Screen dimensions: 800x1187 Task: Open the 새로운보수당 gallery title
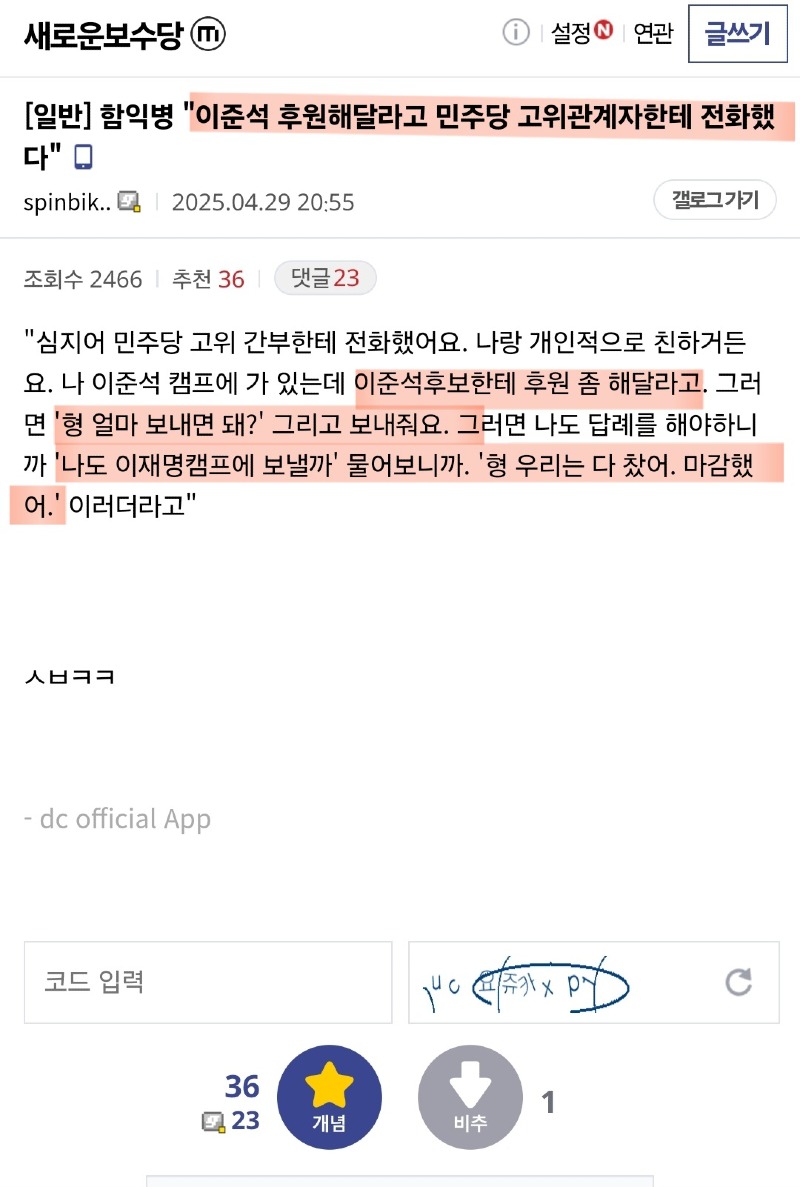tap(103, 35)
